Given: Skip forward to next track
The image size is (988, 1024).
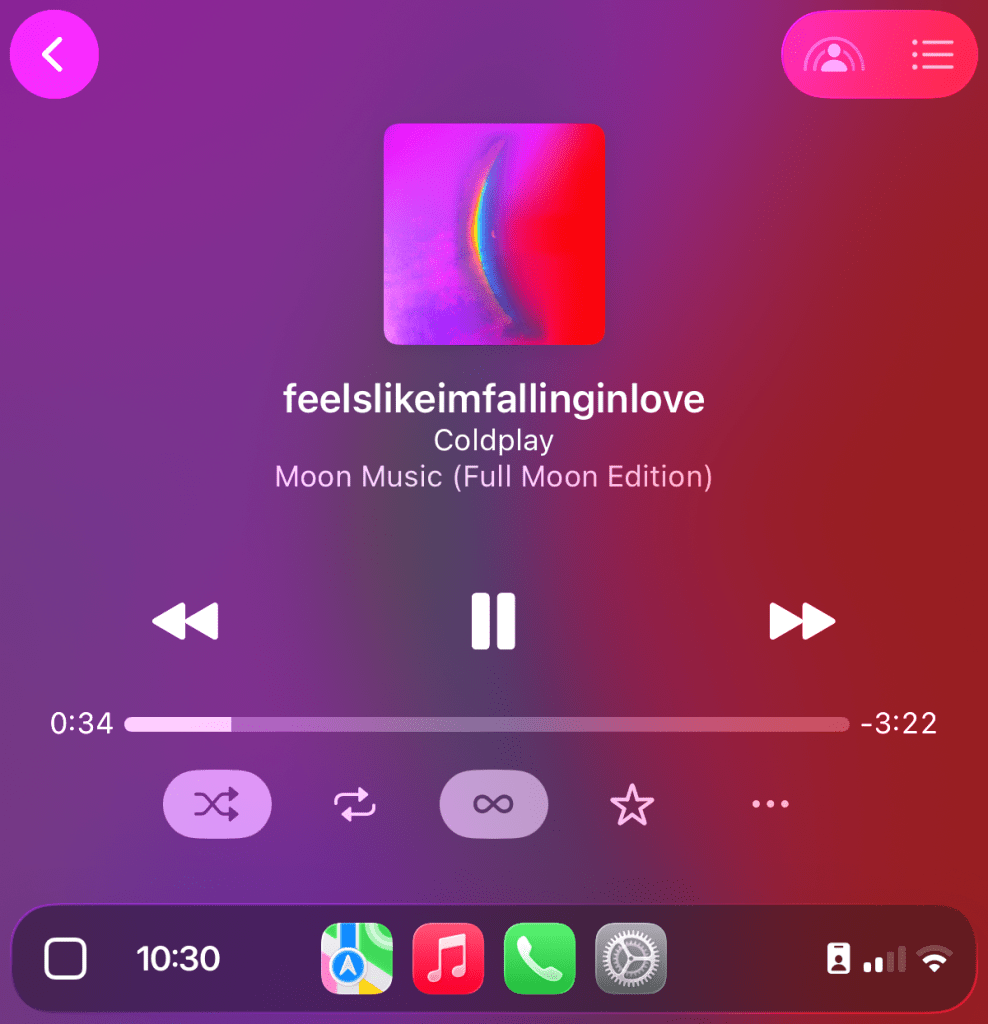Looking at the screenshot, I should 801,621.
